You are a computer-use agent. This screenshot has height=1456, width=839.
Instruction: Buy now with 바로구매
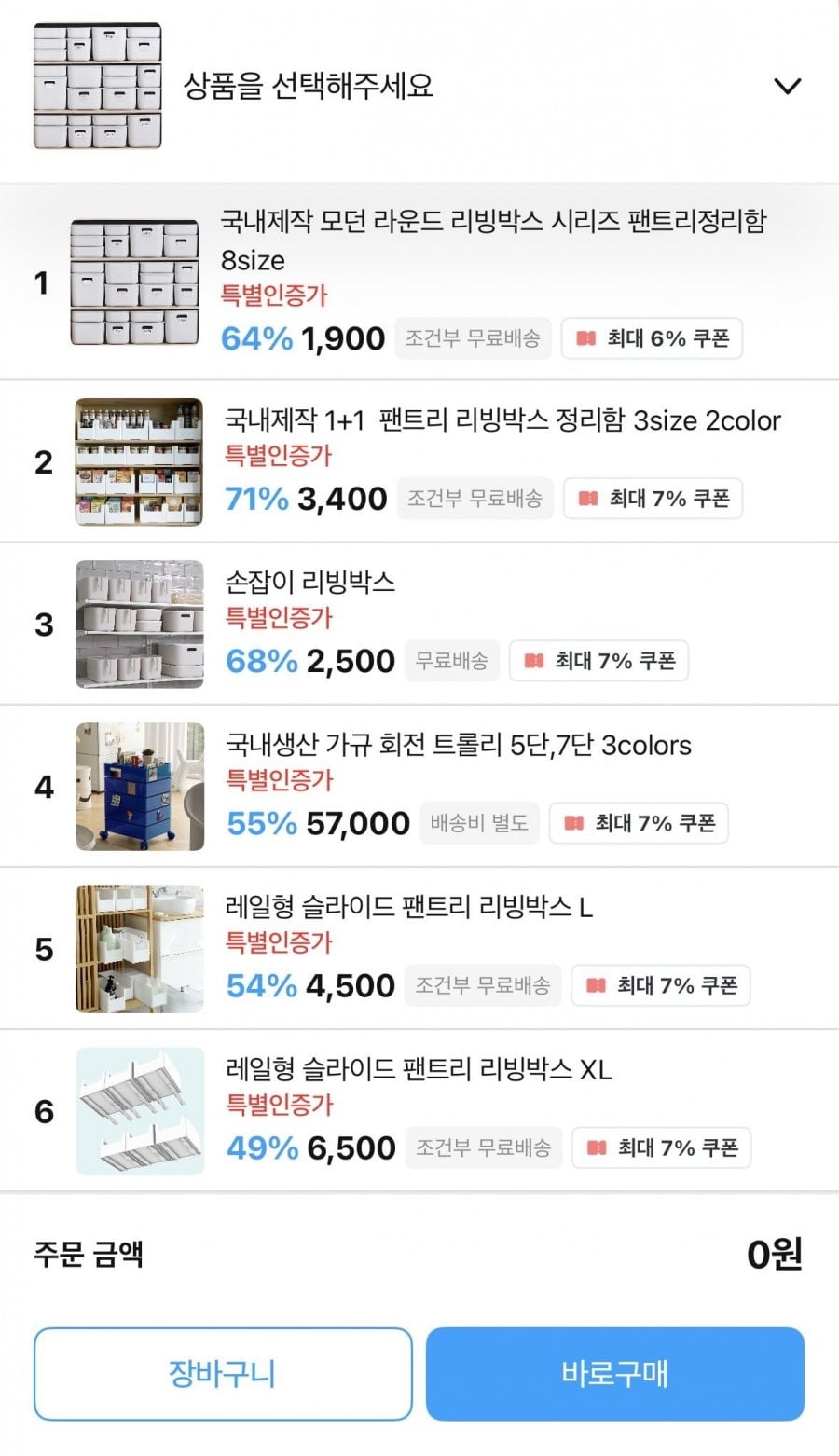point(614,1374)
